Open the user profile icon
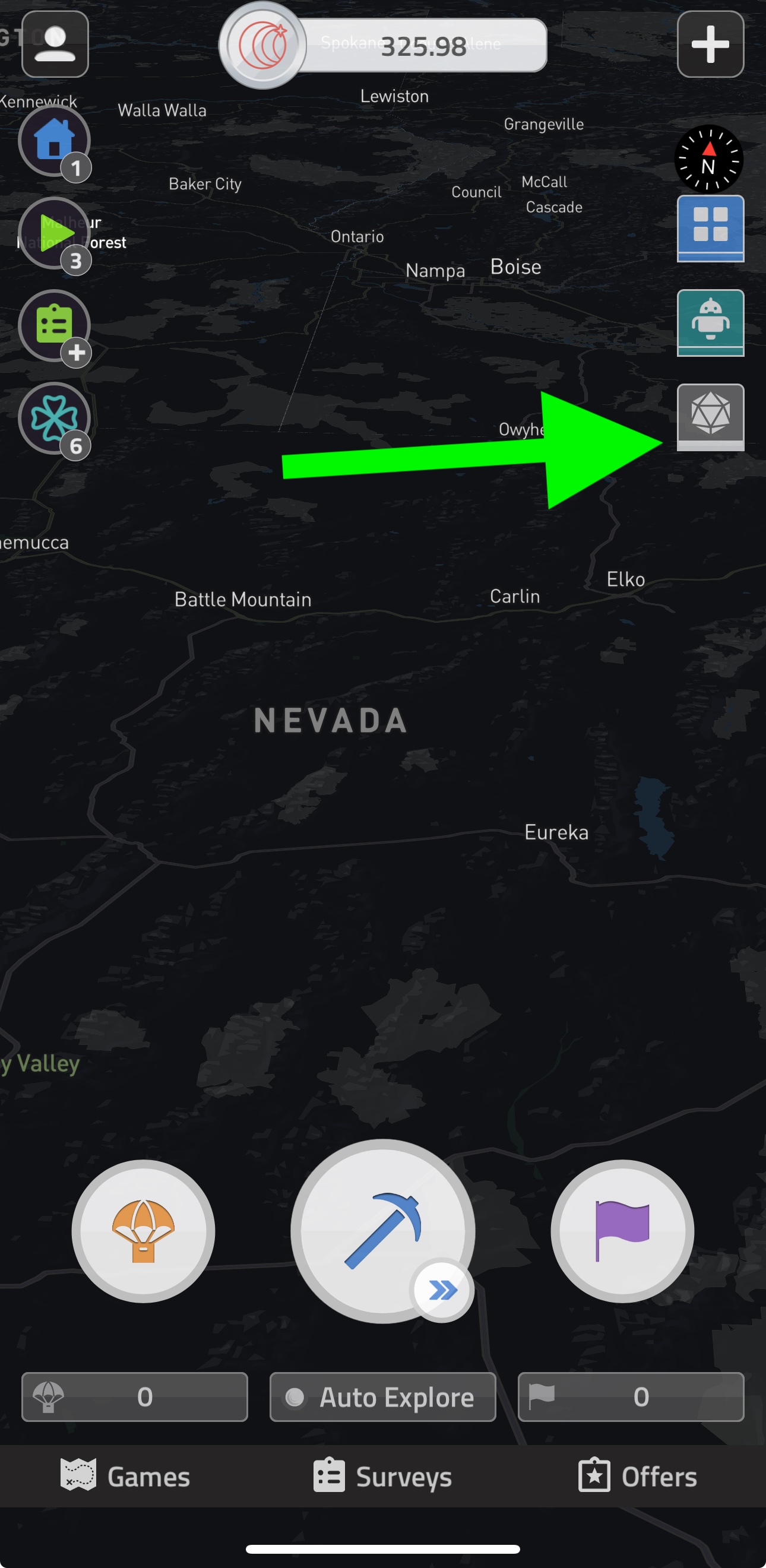The image size is (766, 1568). click(55, 45)
